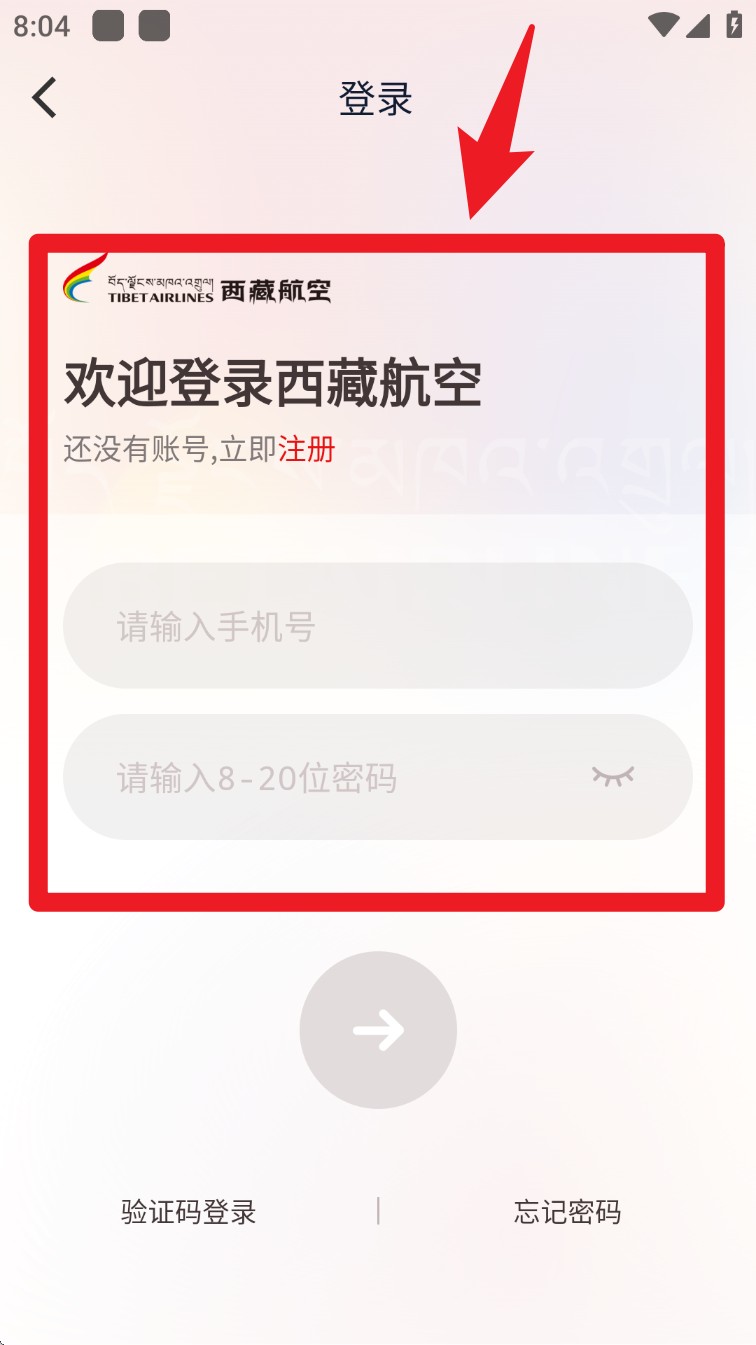
Task: Open 忘记密码 to reset the password
Action: coord(567,1212)
